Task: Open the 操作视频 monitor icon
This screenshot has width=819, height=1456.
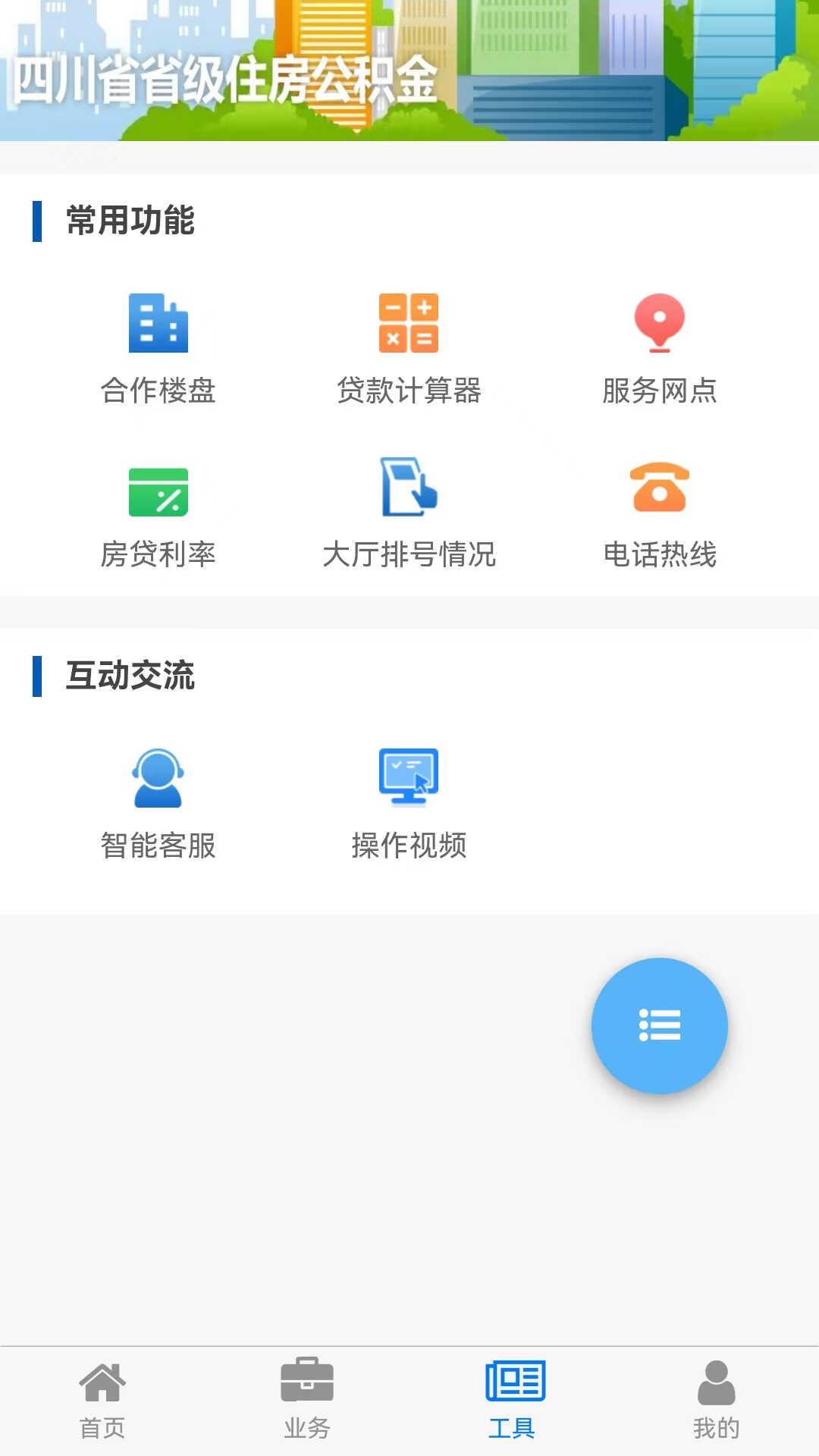Action: [x=408, y=775]
